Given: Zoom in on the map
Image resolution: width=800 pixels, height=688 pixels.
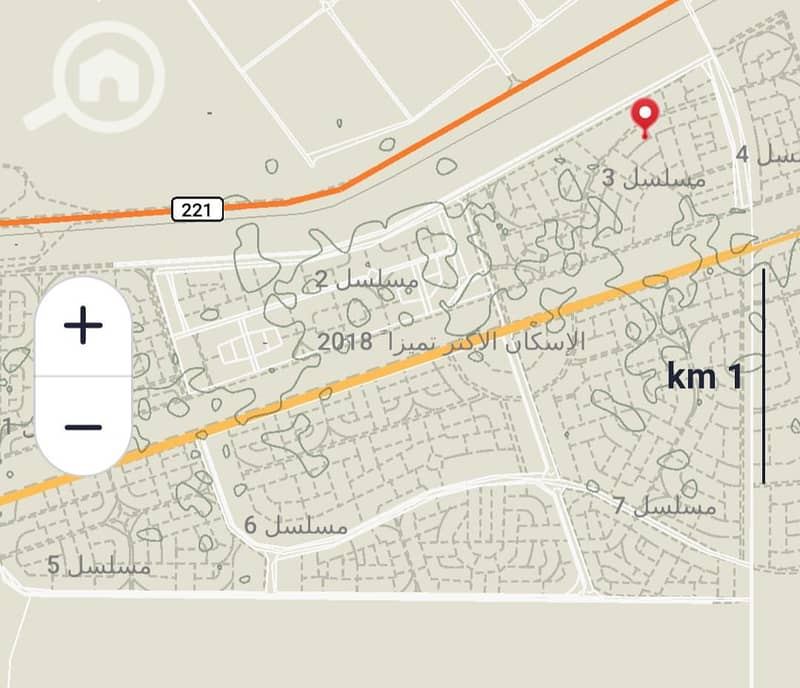Looking at the screenshot, I should click(83, 325).
